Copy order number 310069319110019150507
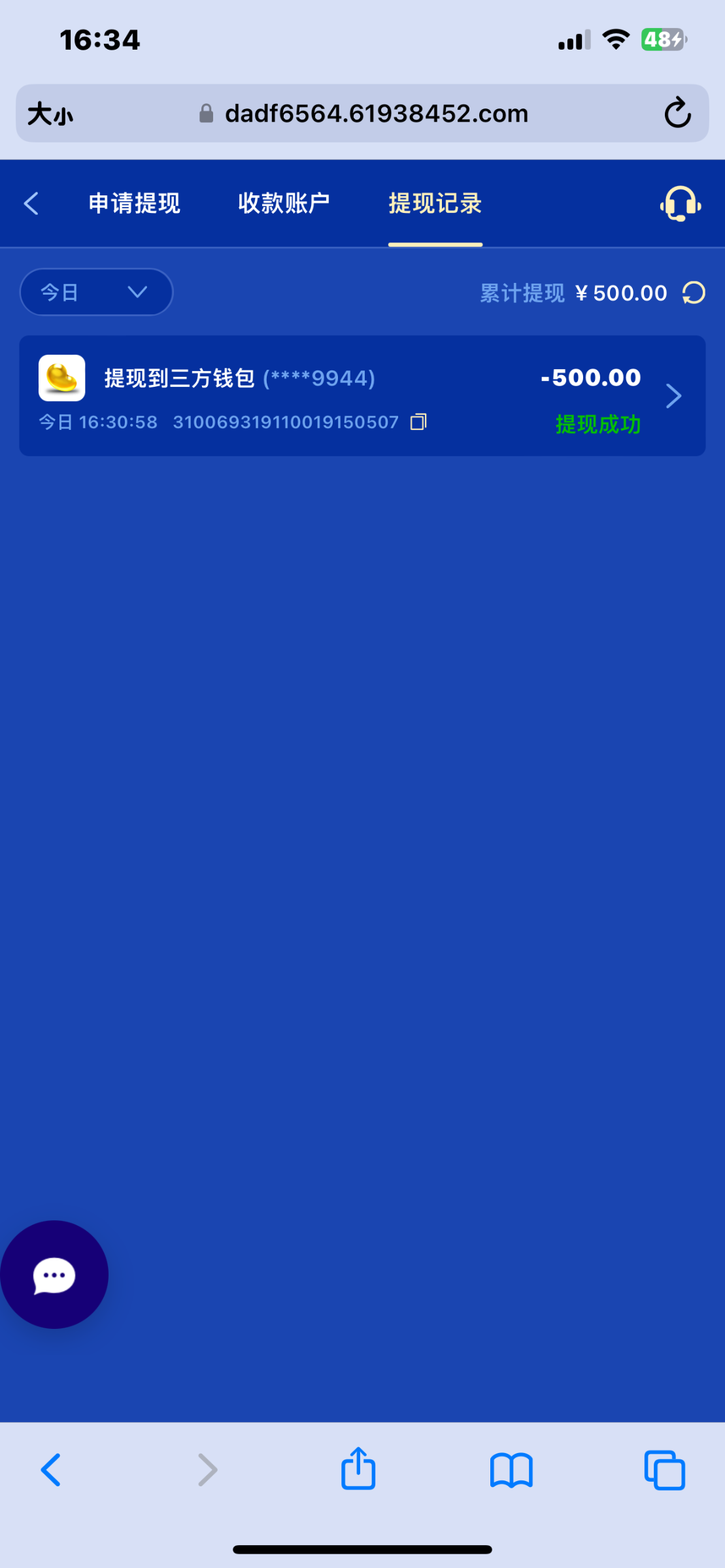This screenshot has height=1568, width=725. 418,422
